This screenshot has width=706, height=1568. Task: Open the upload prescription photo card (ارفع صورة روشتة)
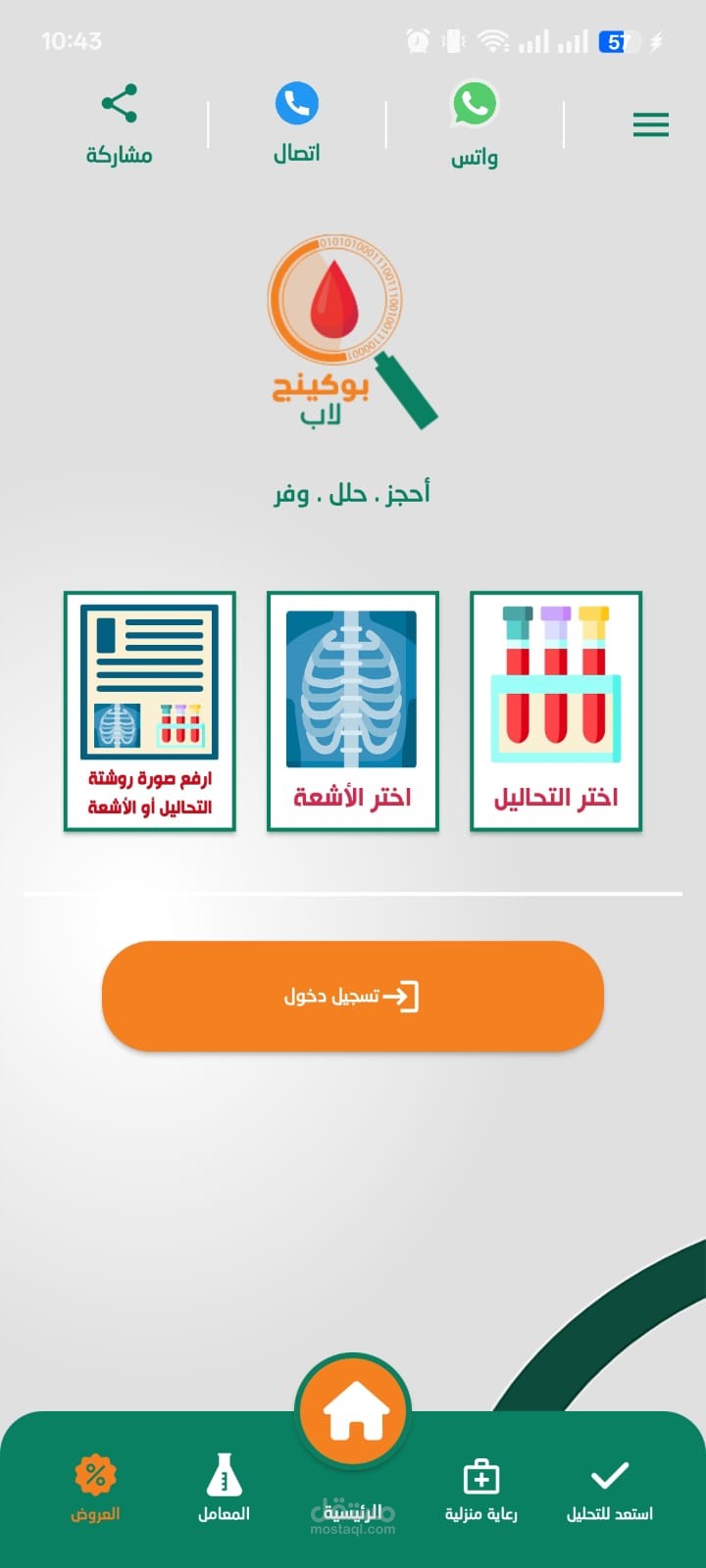tap(150, 711)
